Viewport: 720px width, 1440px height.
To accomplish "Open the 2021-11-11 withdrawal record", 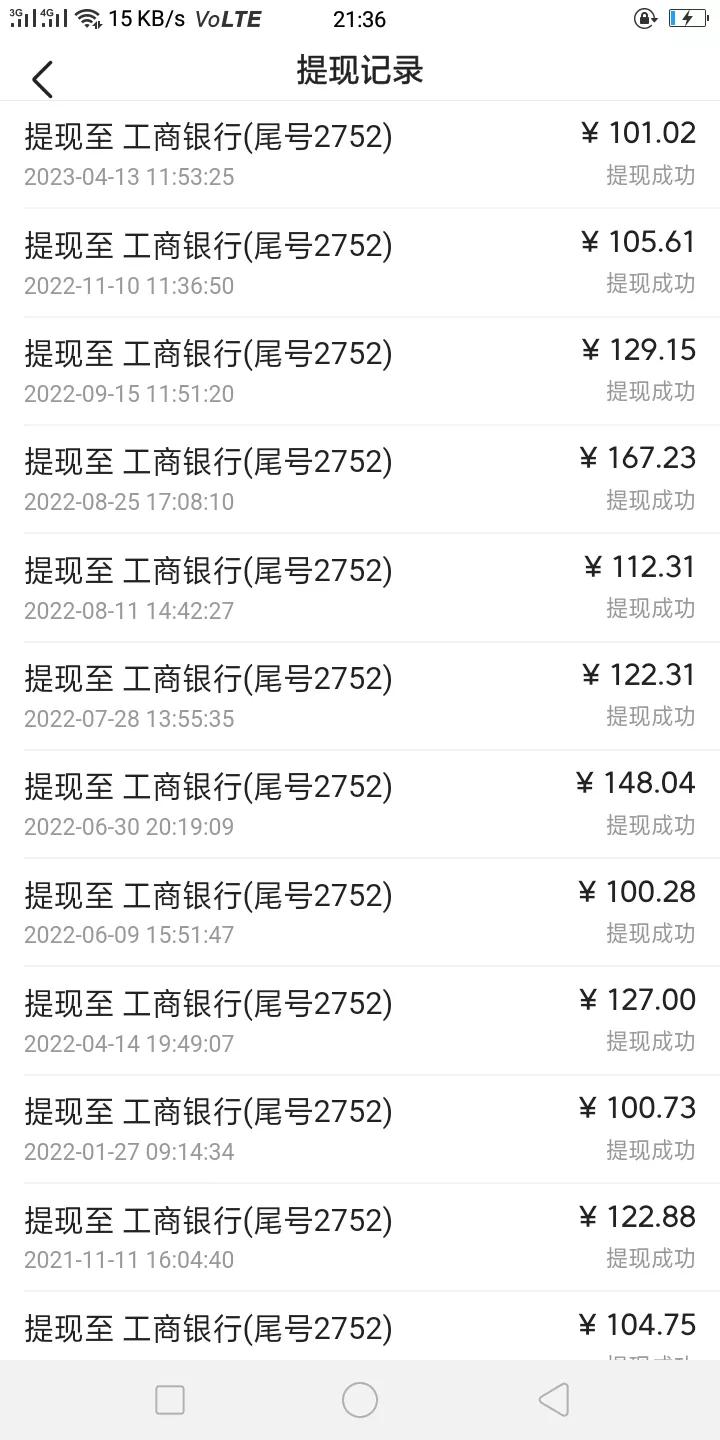I will 360,1236.
